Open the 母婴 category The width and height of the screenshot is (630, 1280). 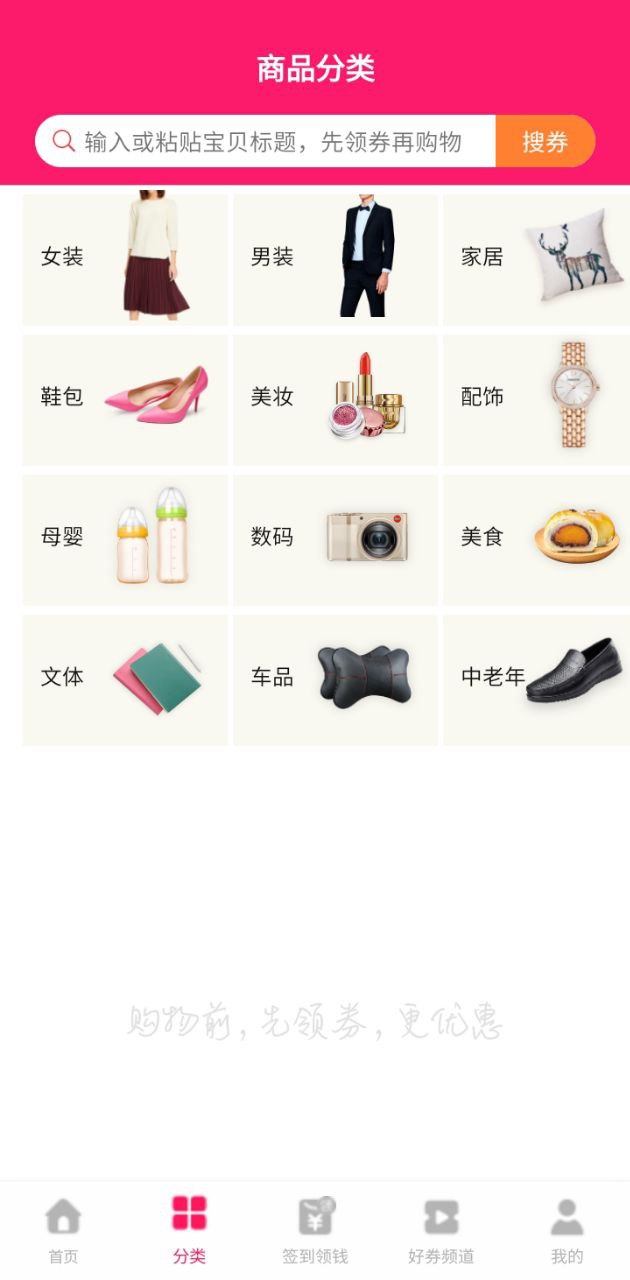coord(125,538)
